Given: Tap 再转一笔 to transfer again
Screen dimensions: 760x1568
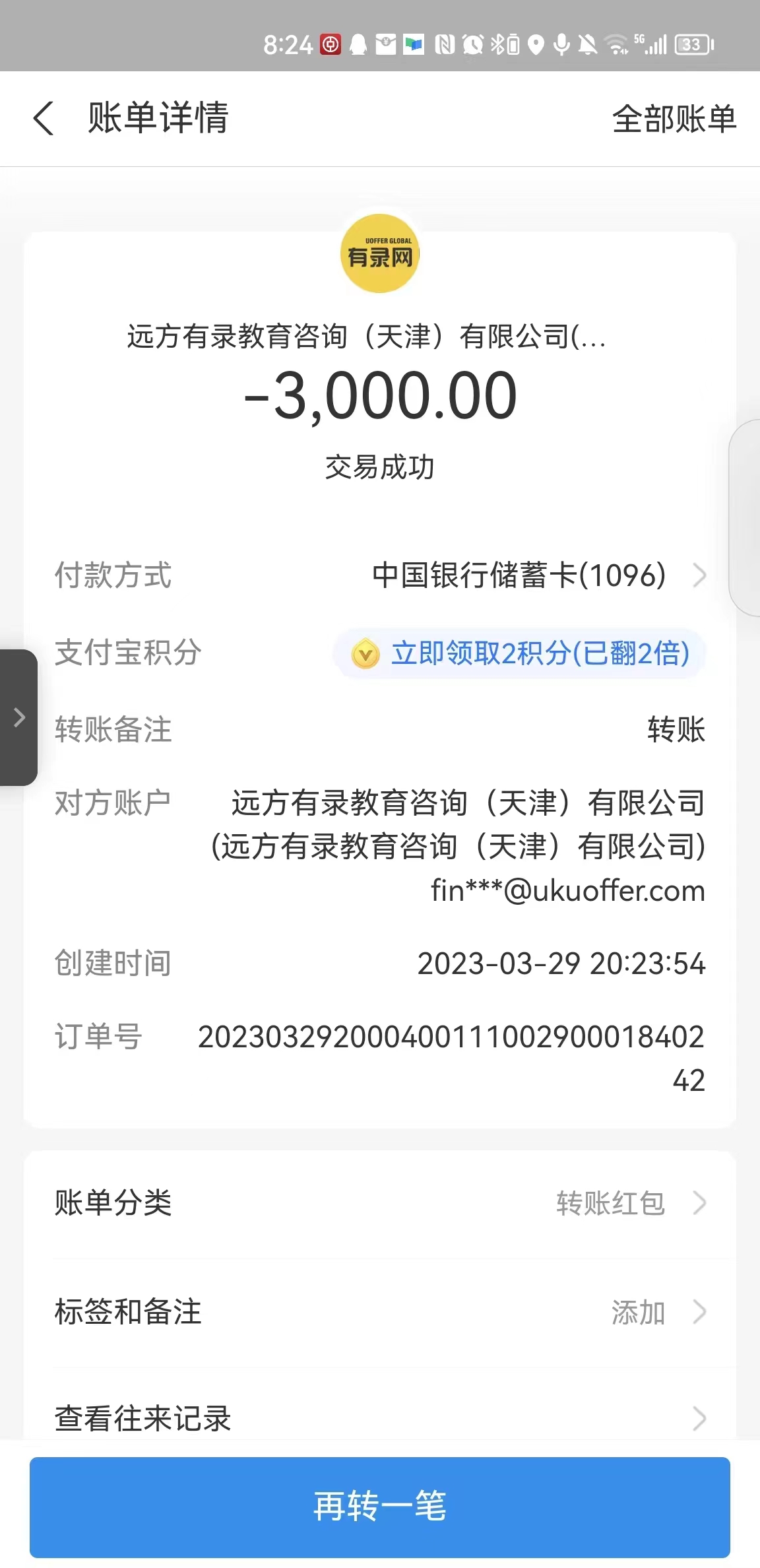Looking at the screenshot, I should coord(380,1507).
